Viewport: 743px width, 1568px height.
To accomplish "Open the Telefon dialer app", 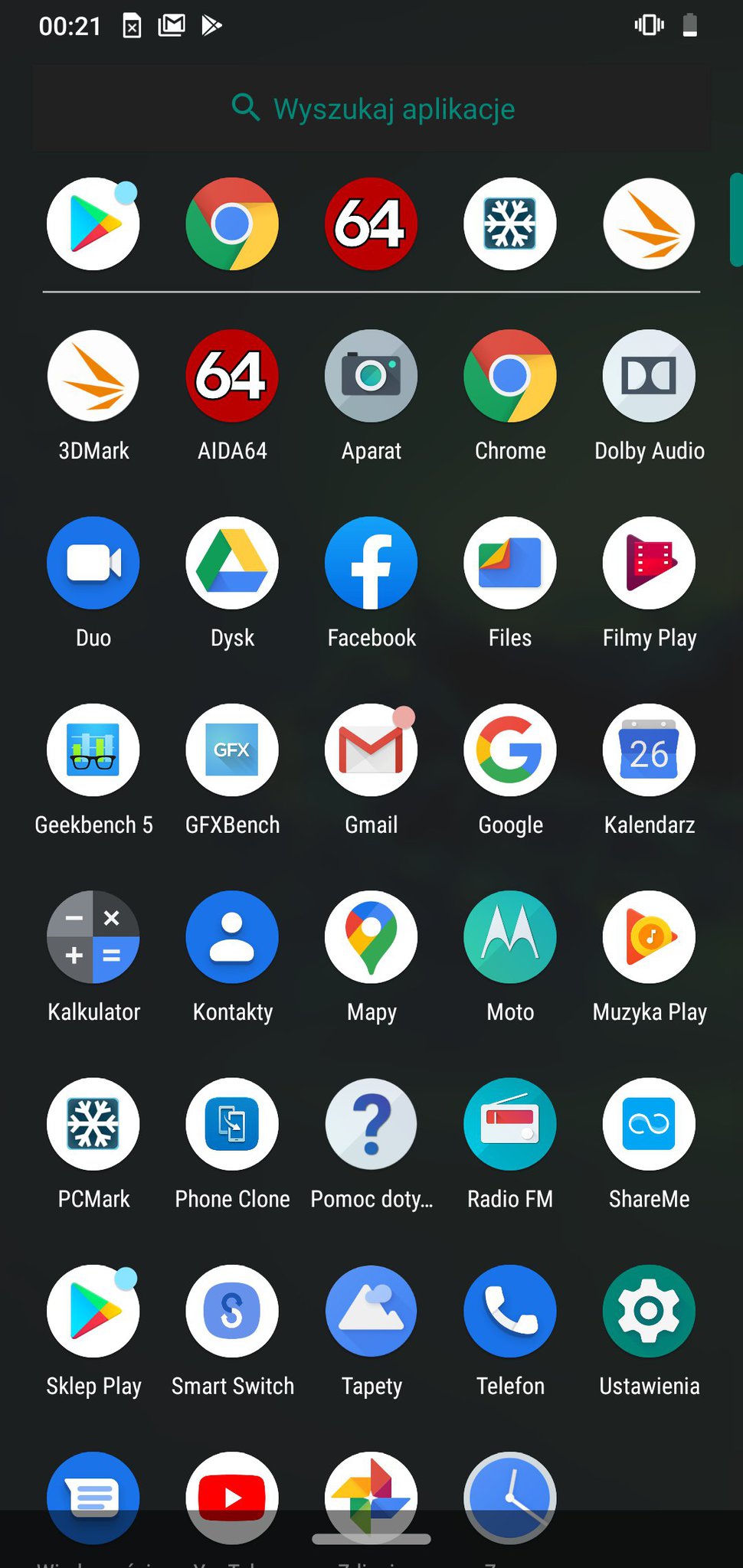I will click(510, 1311).
